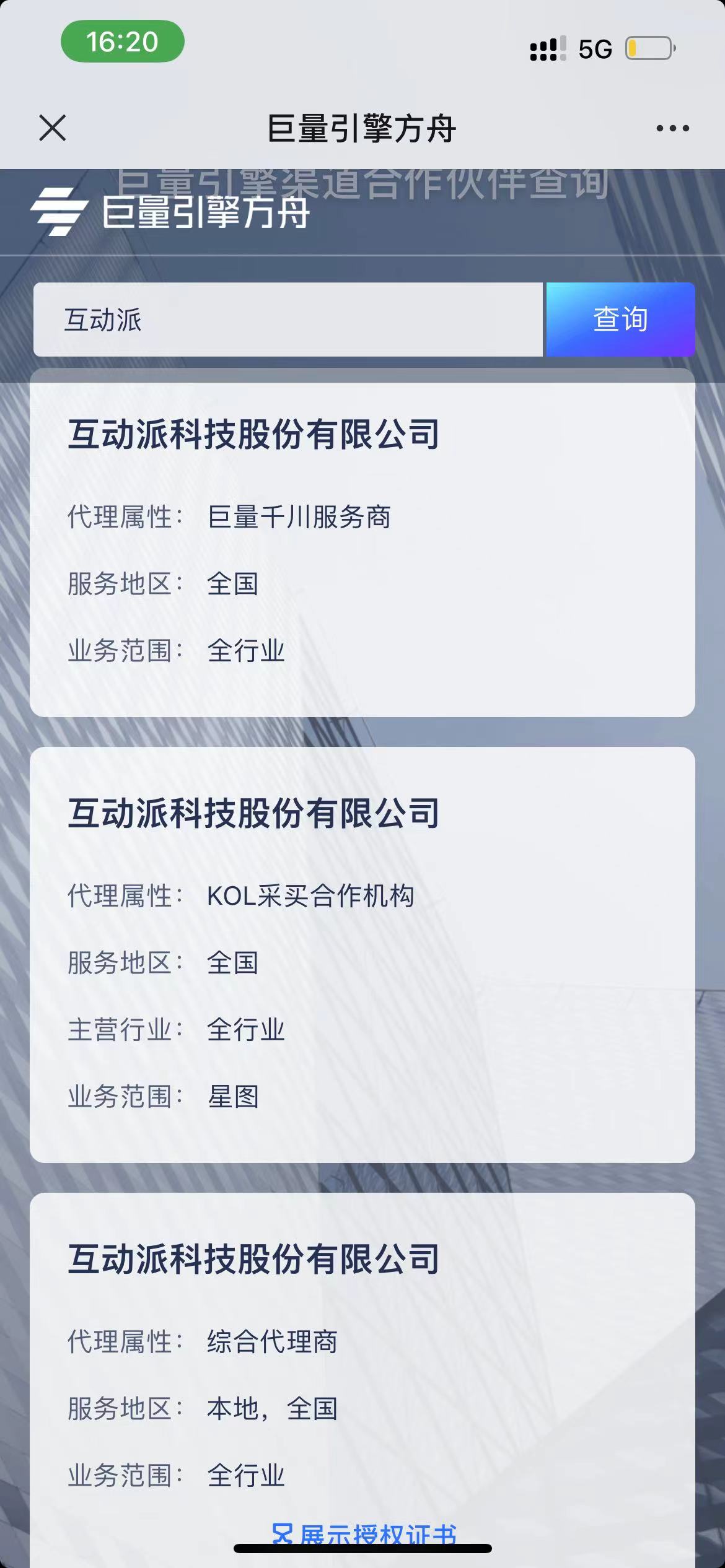Viewport: 725px width, 1568px height.
Task: Tap the blue 查询 button
Action: [x=620, y=320]
